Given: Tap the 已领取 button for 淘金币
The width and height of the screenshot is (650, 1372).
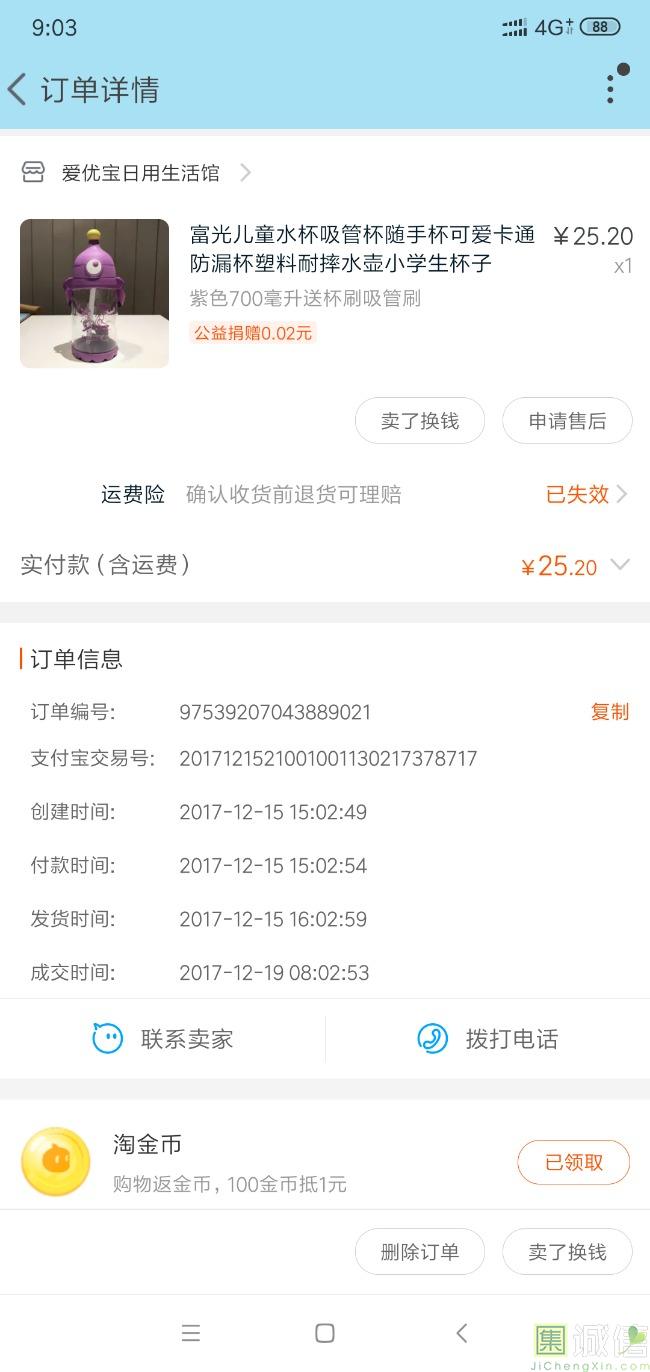Looking at the screenshot, I should pyautogui.click(x=574, y=1162).
